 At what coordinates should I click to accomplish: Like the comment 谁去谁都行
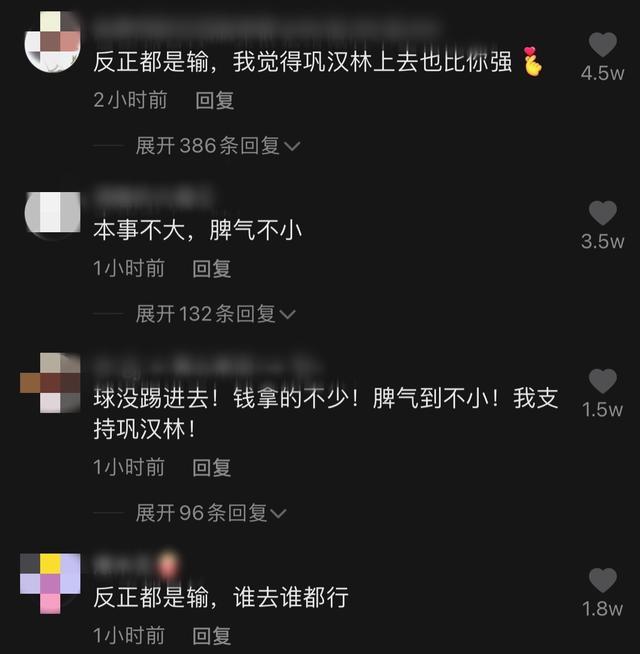[602, 581]
